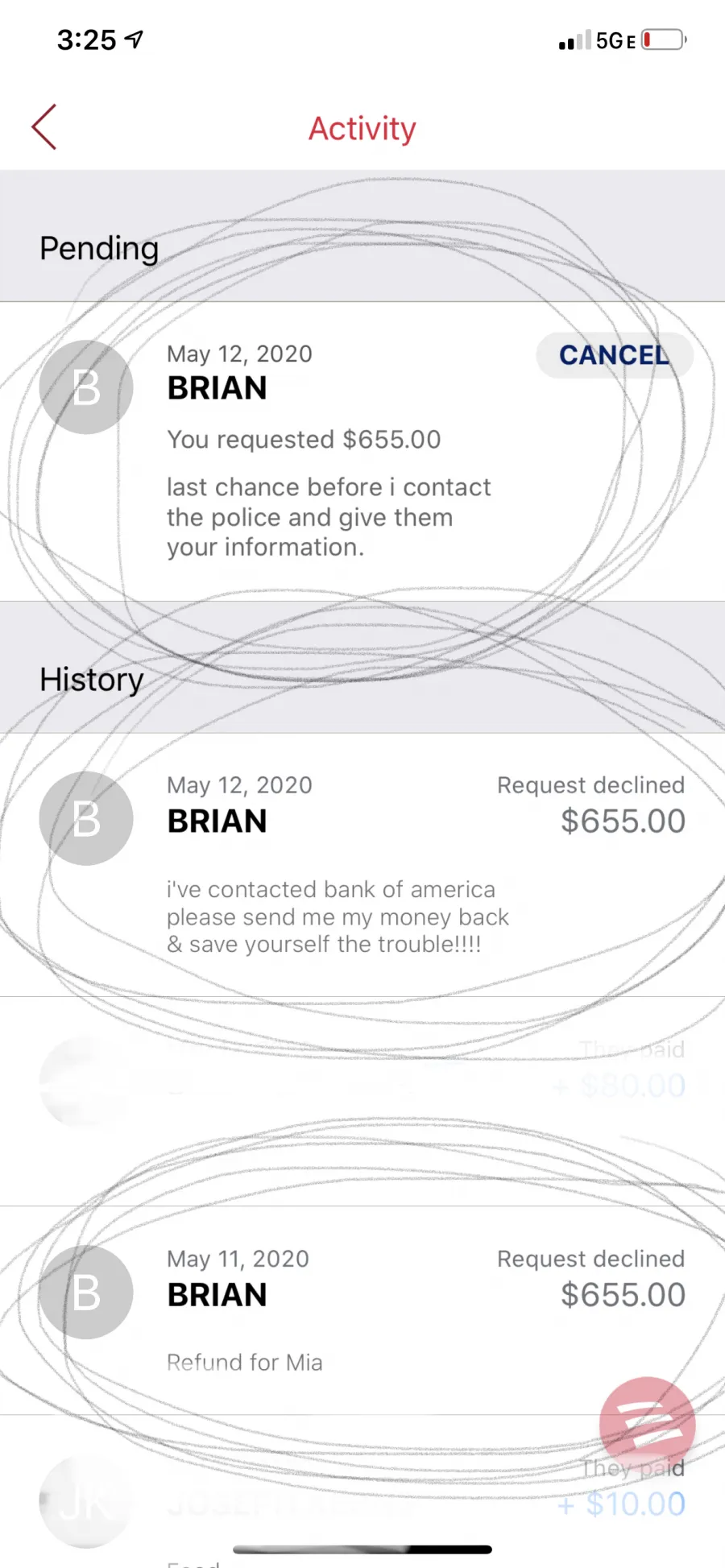Open the declined 'Refund for Mia' request
This screenshot has width=725, height=1568.
(x=362, y=1310)
